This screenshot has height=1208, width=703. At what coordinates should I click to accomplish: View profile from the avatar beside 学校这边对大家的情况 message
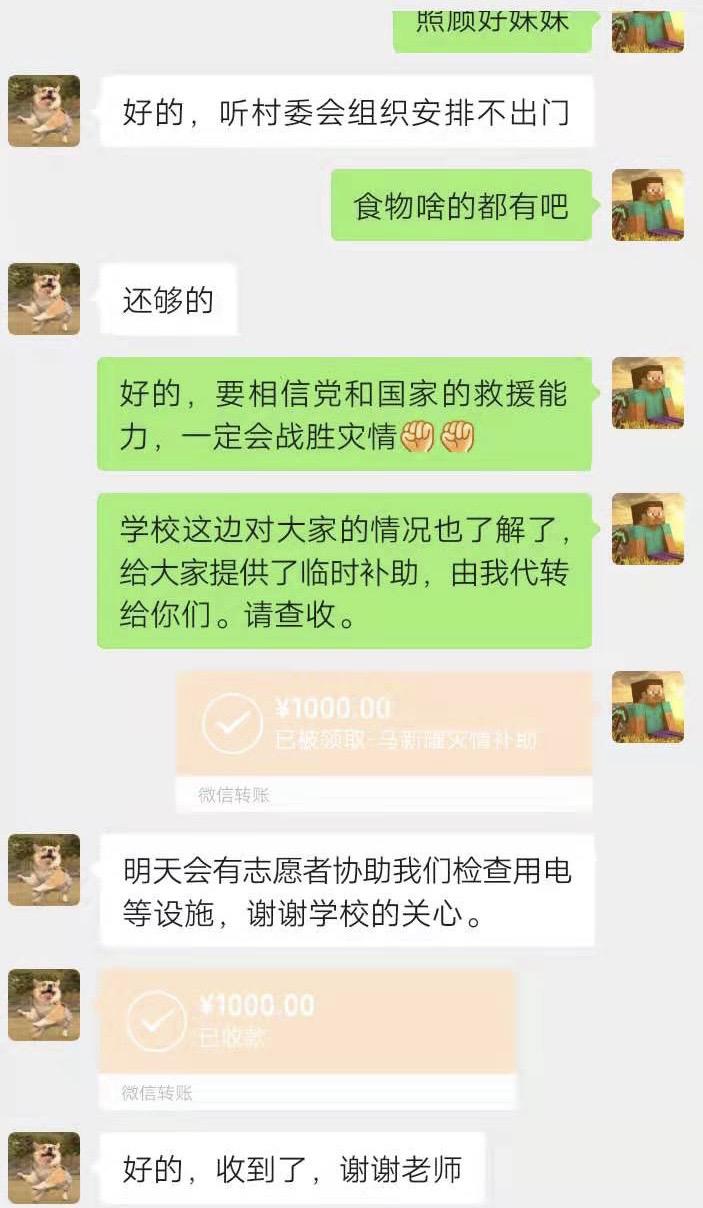click(648, 528)
